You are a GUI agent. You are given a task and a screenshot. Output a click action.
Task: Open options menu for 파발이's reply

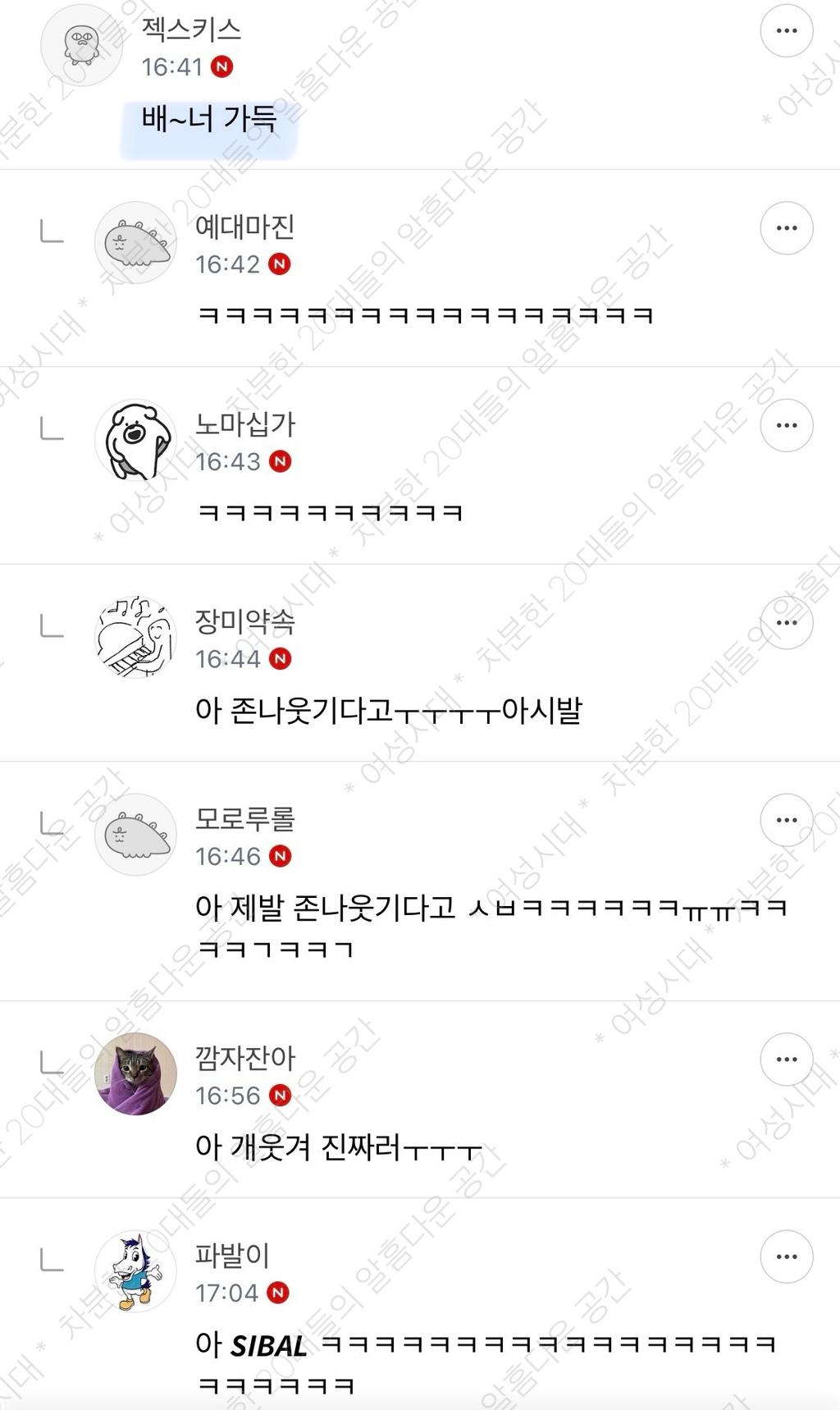[x=786, y=1257]
